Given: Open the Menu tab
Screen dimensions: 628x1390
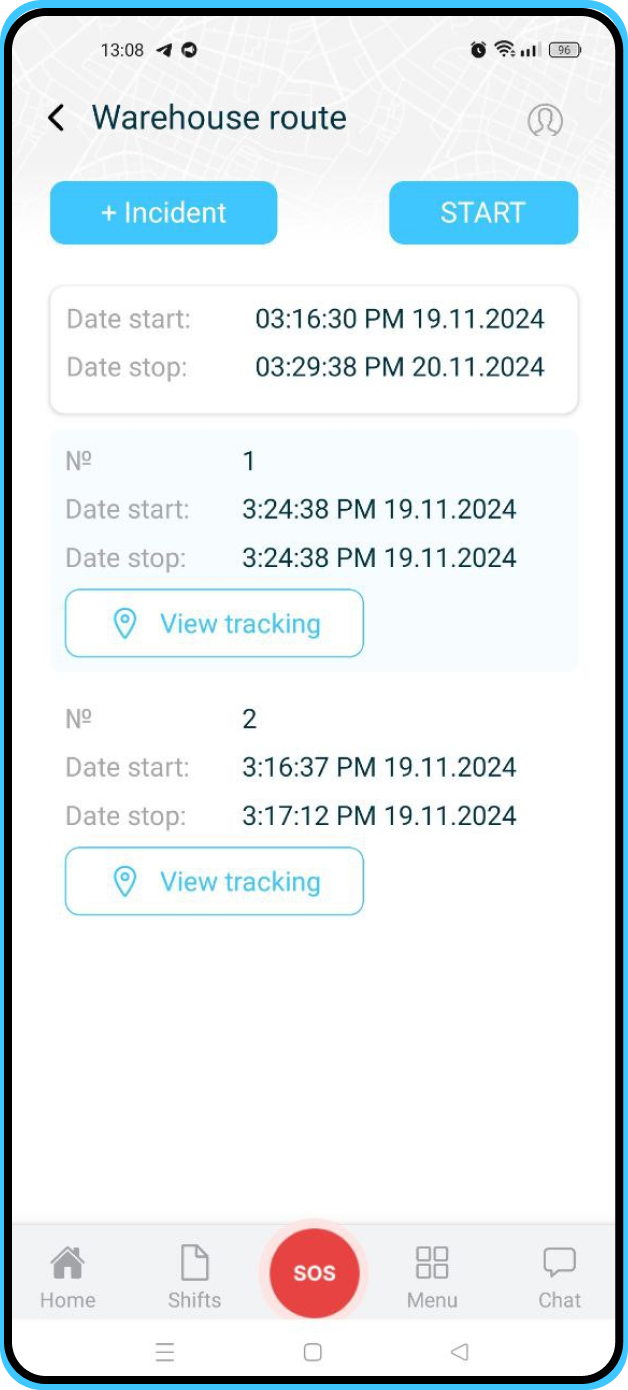Looking at the screenshot, I should tap(432, 1276).
